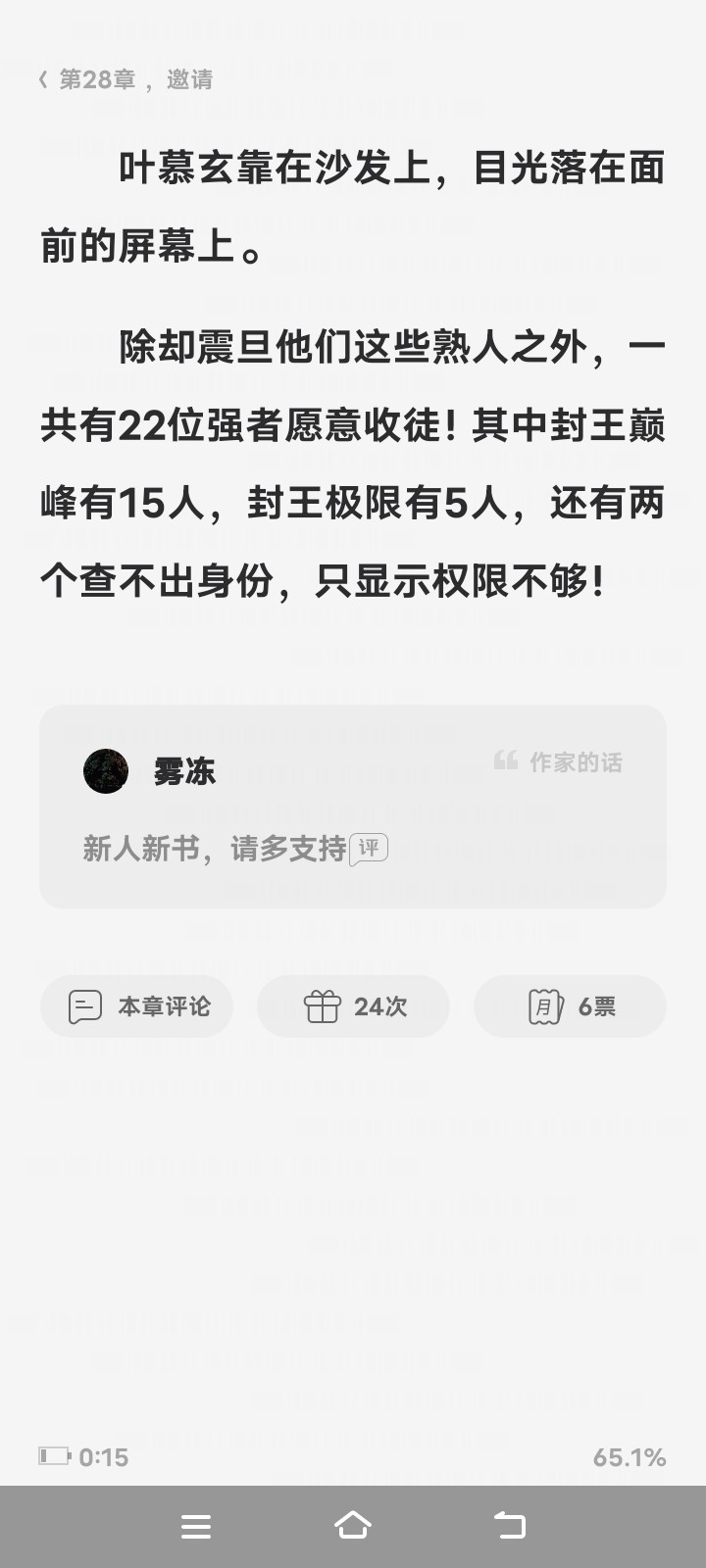Go back via the chapter 28 header arrow
Image resolution: width=706 pixels, height=1568 pixels.
[x=42, y=79]
